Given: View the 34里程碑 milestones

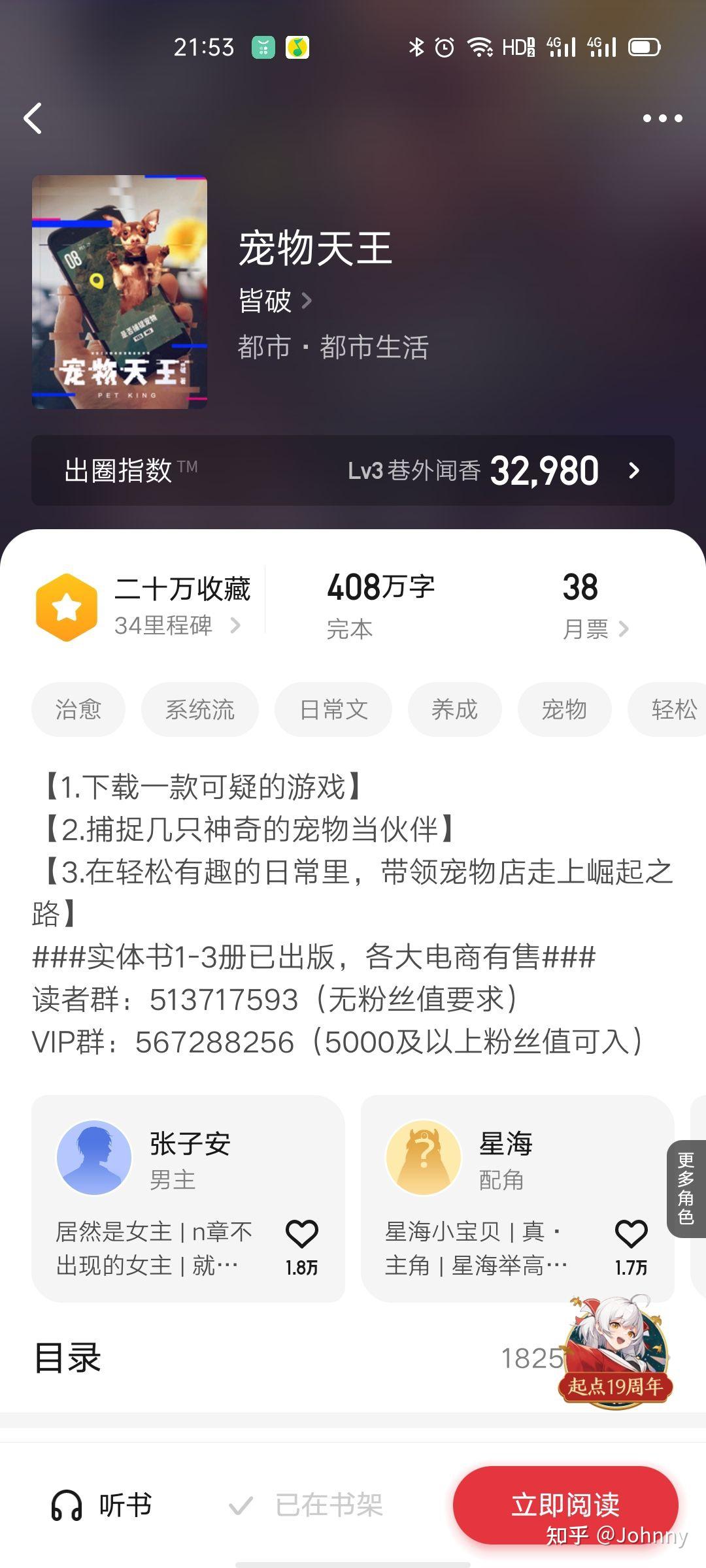Looking at the screenshot, I should point(176,626).
